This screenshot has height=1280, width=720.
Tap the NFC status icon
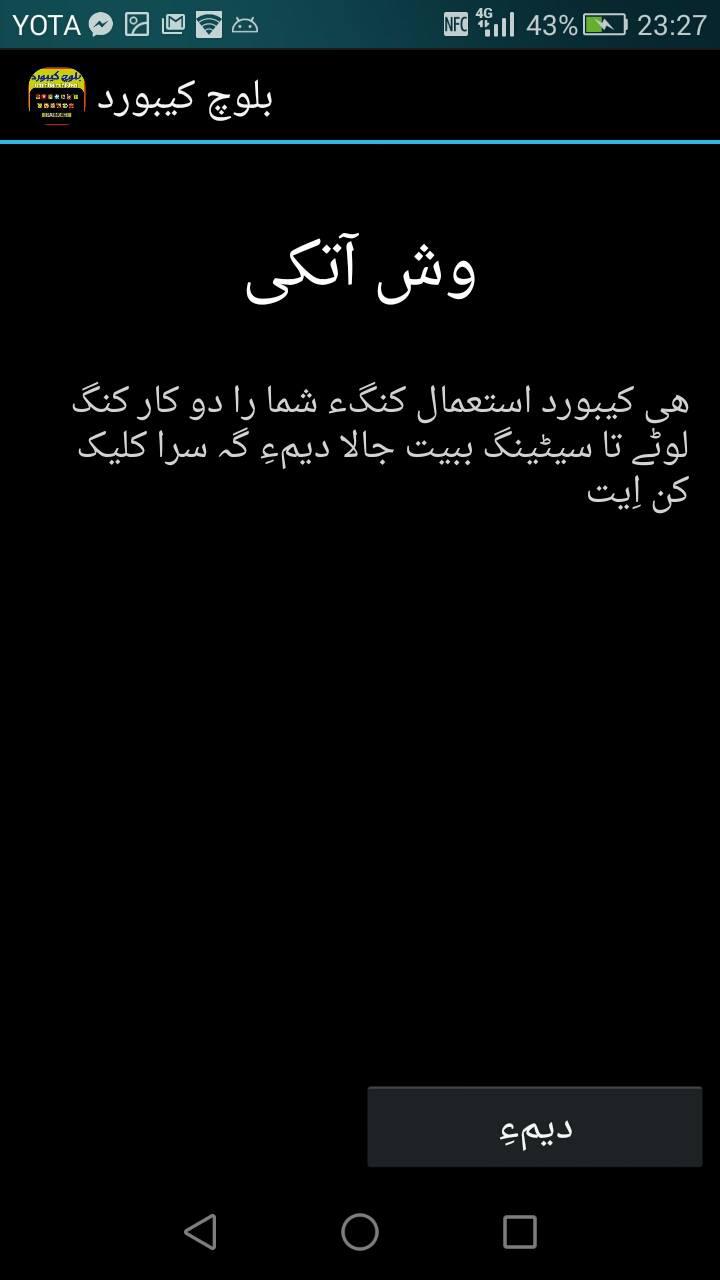click(458, 24)
